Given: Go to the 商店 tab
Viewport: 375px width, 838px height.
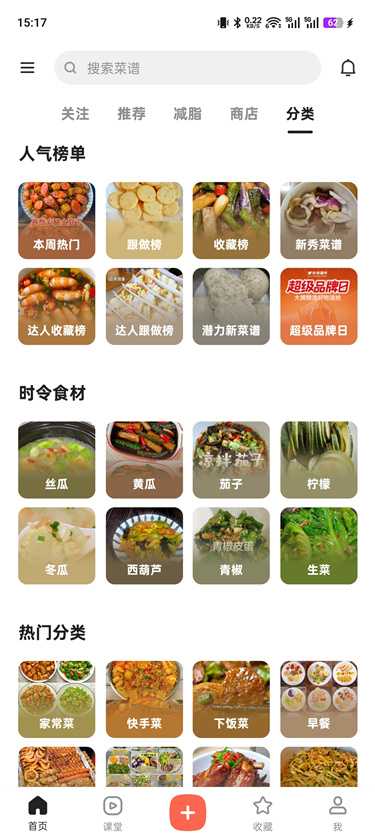Looking at the screenshot, I should (244, 113).
